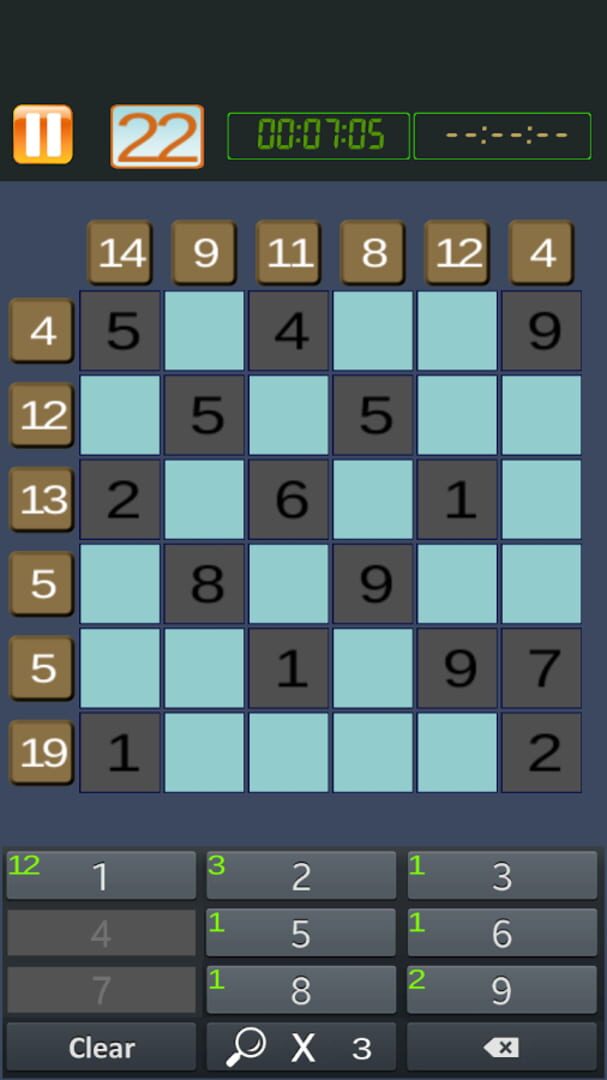
Task: Select number 2 on the keypad
Action: (301, 875)
